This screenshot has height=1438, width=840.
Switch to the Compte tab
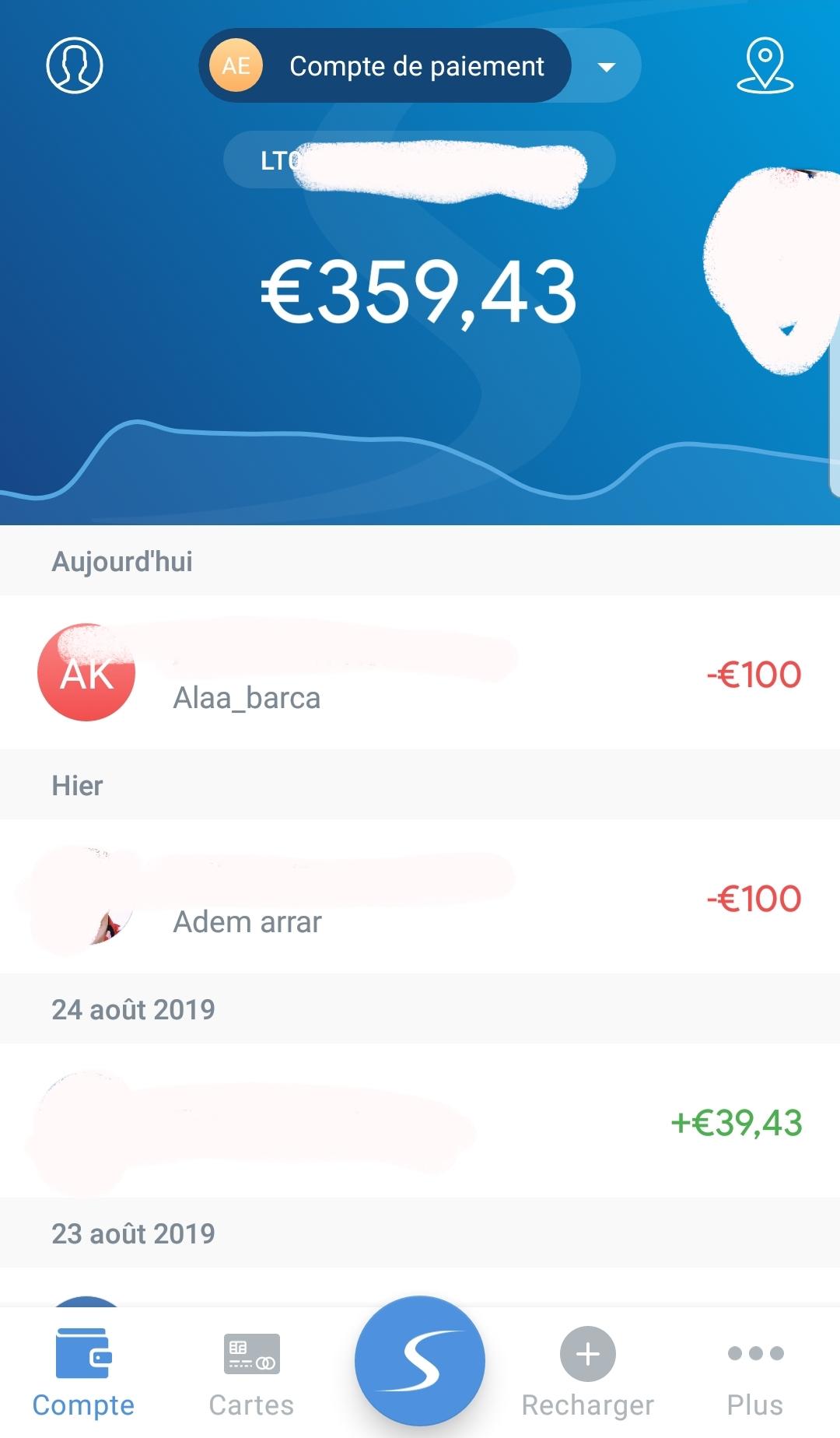tap(83, 1373)
